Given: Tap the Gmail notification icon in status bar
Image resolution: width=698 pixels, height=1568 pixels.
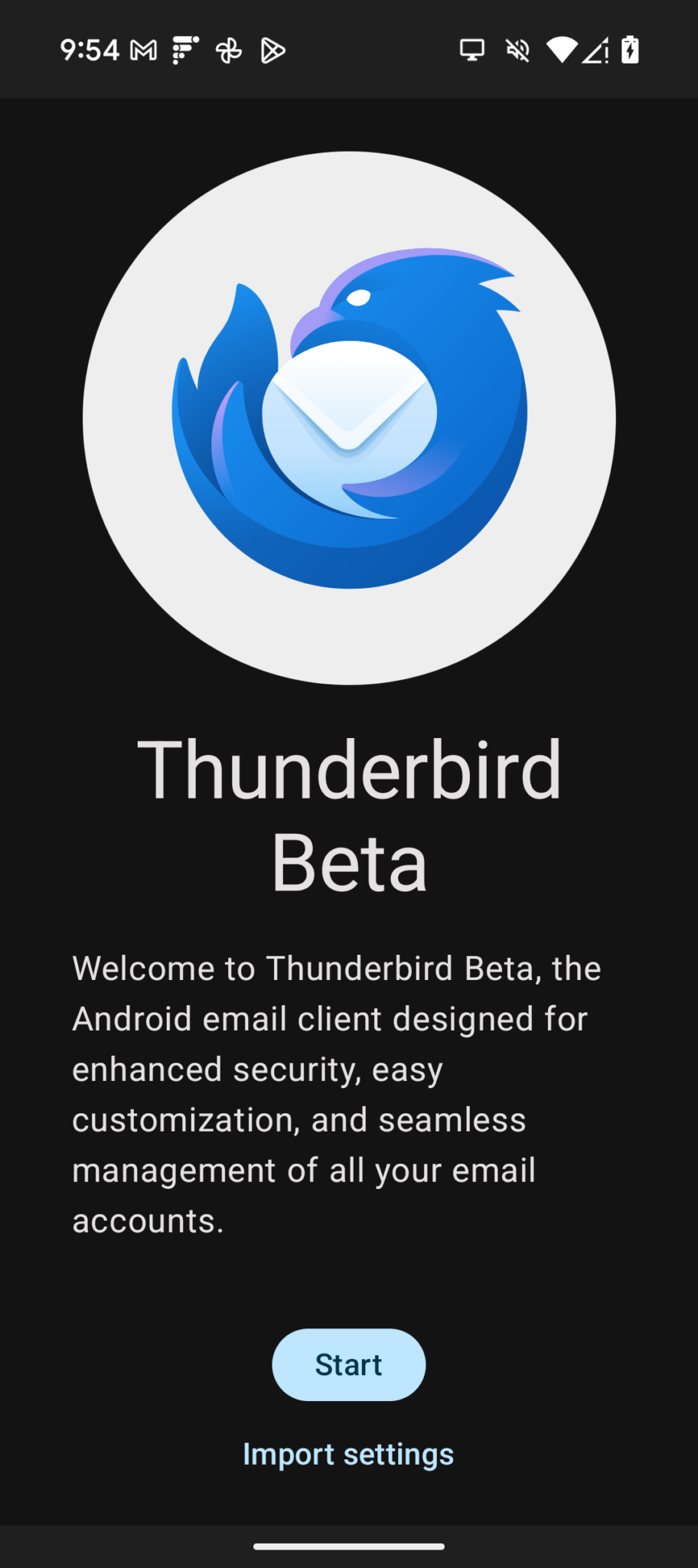Looking at the screenshot, I should (x=142, y=49).
